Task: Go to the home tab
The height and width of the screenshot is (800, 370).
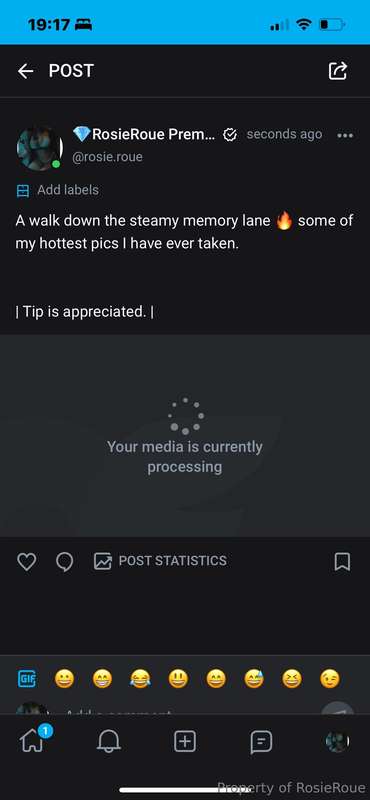Action: (33, 741)
